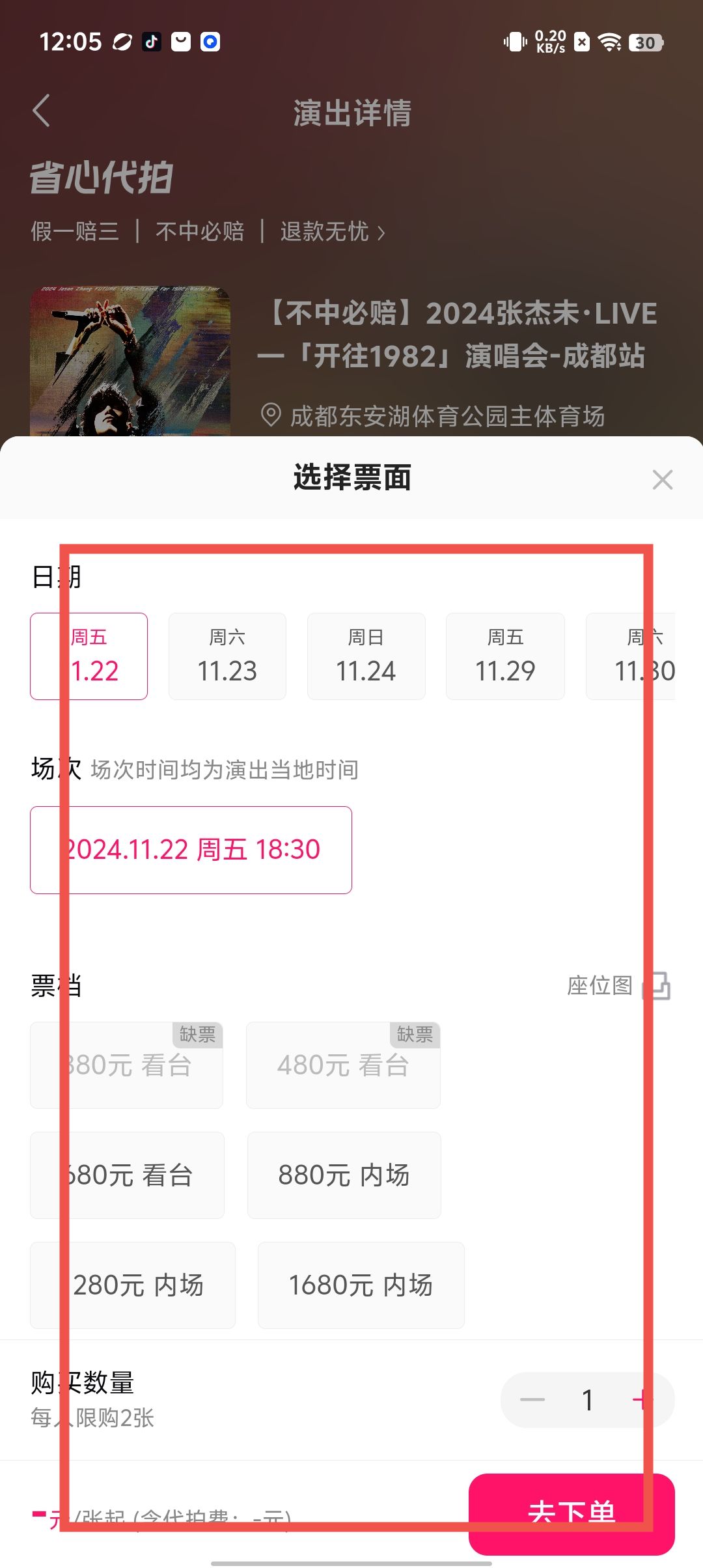Select date 周日 11.24
The image size is (703, 1568).
pos(366,656)
